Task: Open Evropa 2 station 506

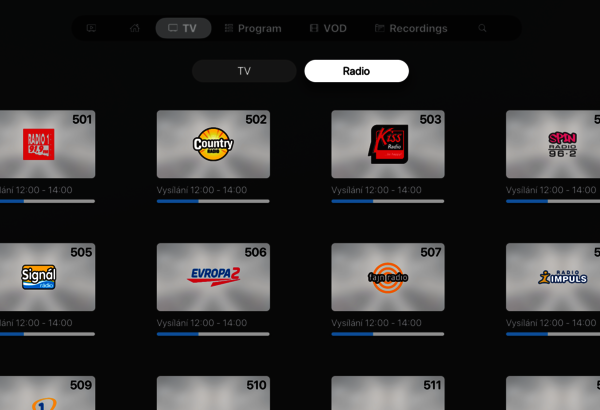Action: pos(213,277)
